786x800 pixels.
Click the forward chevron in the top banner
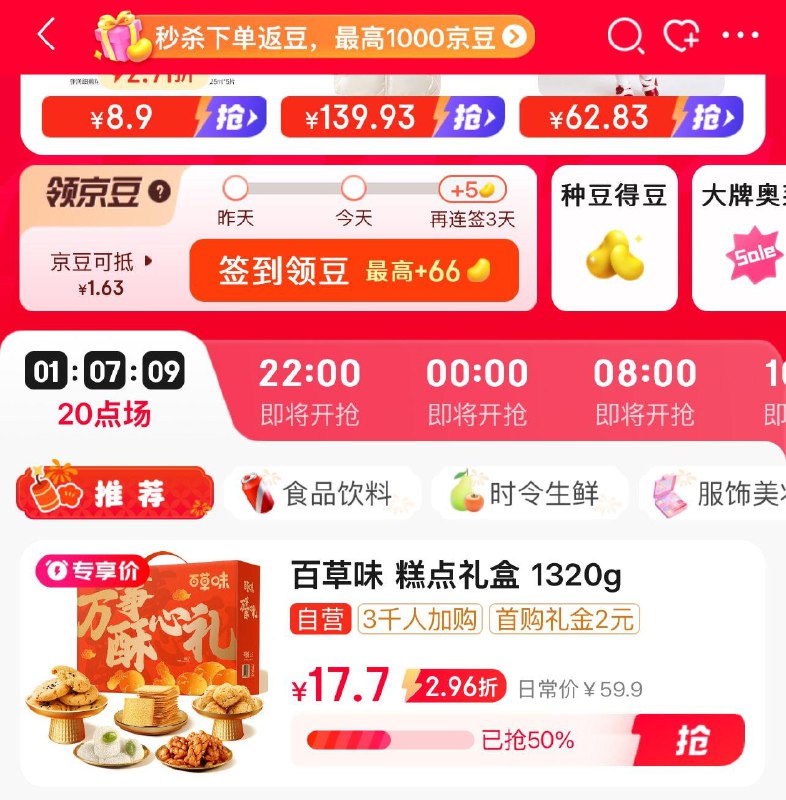pyautogui.click(x=513, y=36)
